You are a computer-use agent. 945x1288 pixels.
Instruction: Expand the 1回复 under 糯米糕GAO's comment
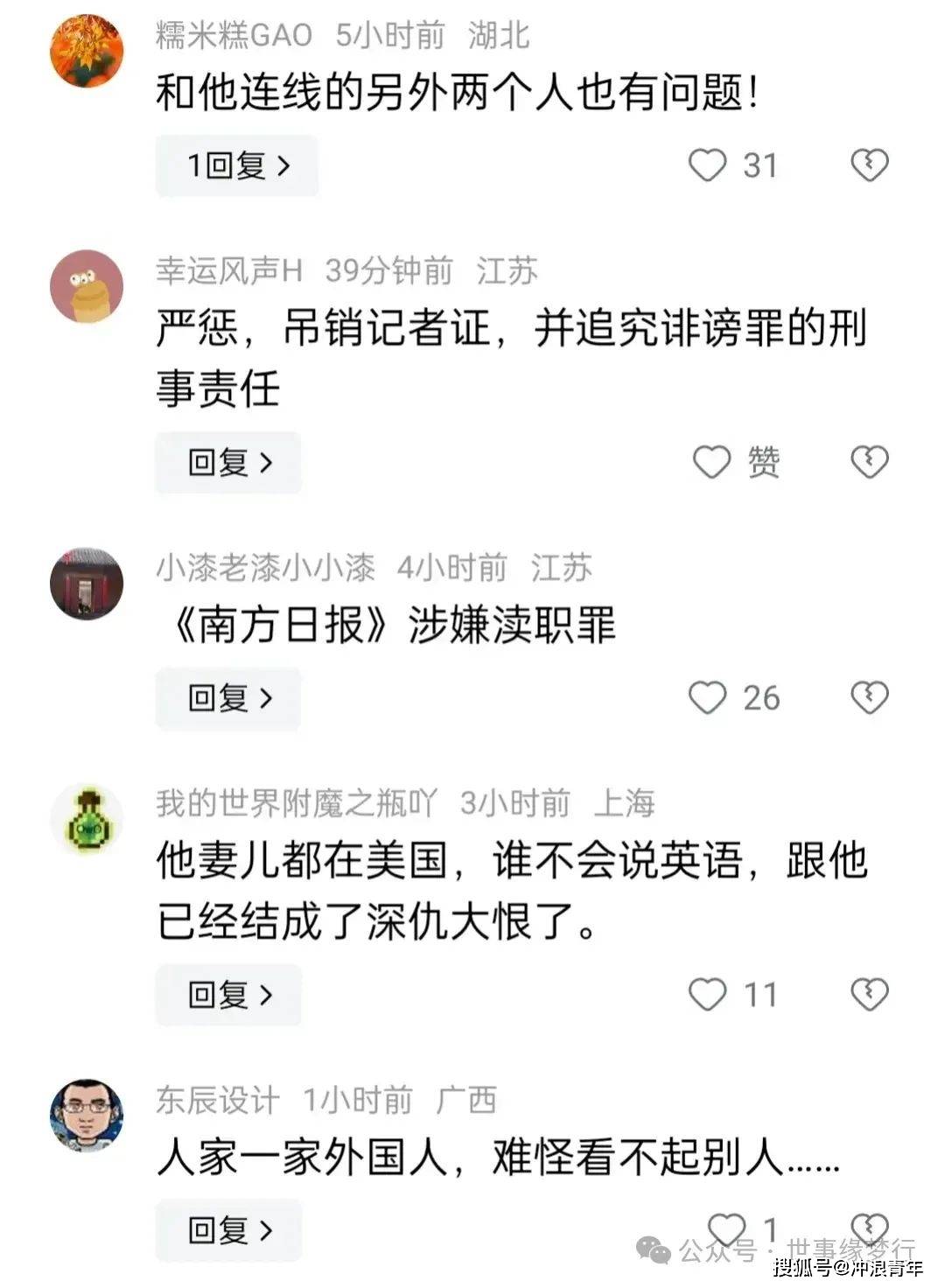point(236,165)
